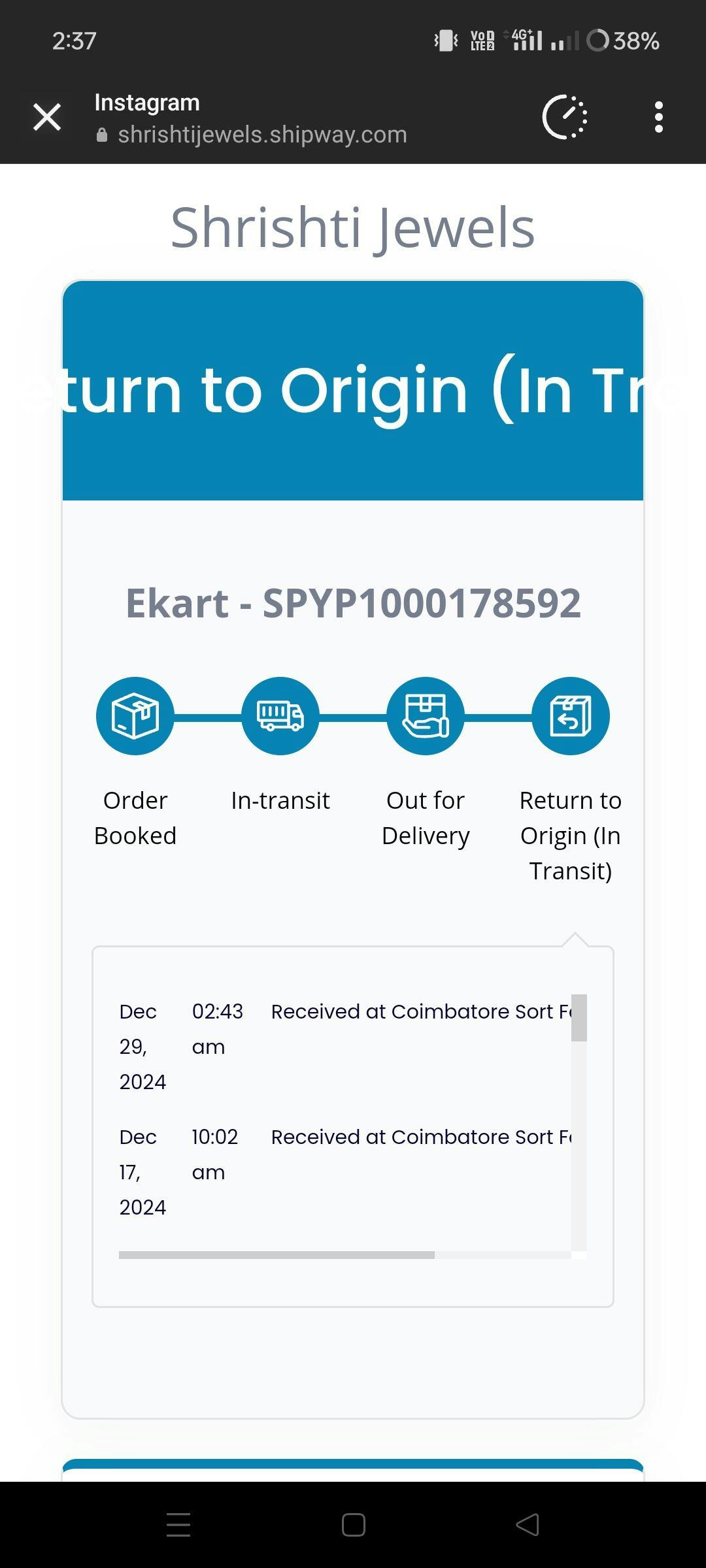706x1568 pixels.
Task: Select the Out for Delivery step icon
Action: (x=426, y=716)
